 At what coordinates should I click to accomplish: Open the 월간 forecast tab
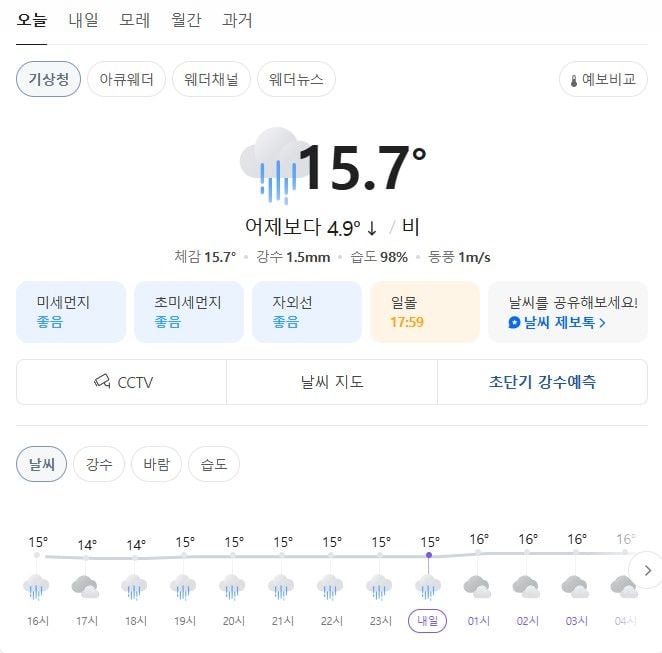[x=186, y=20]
